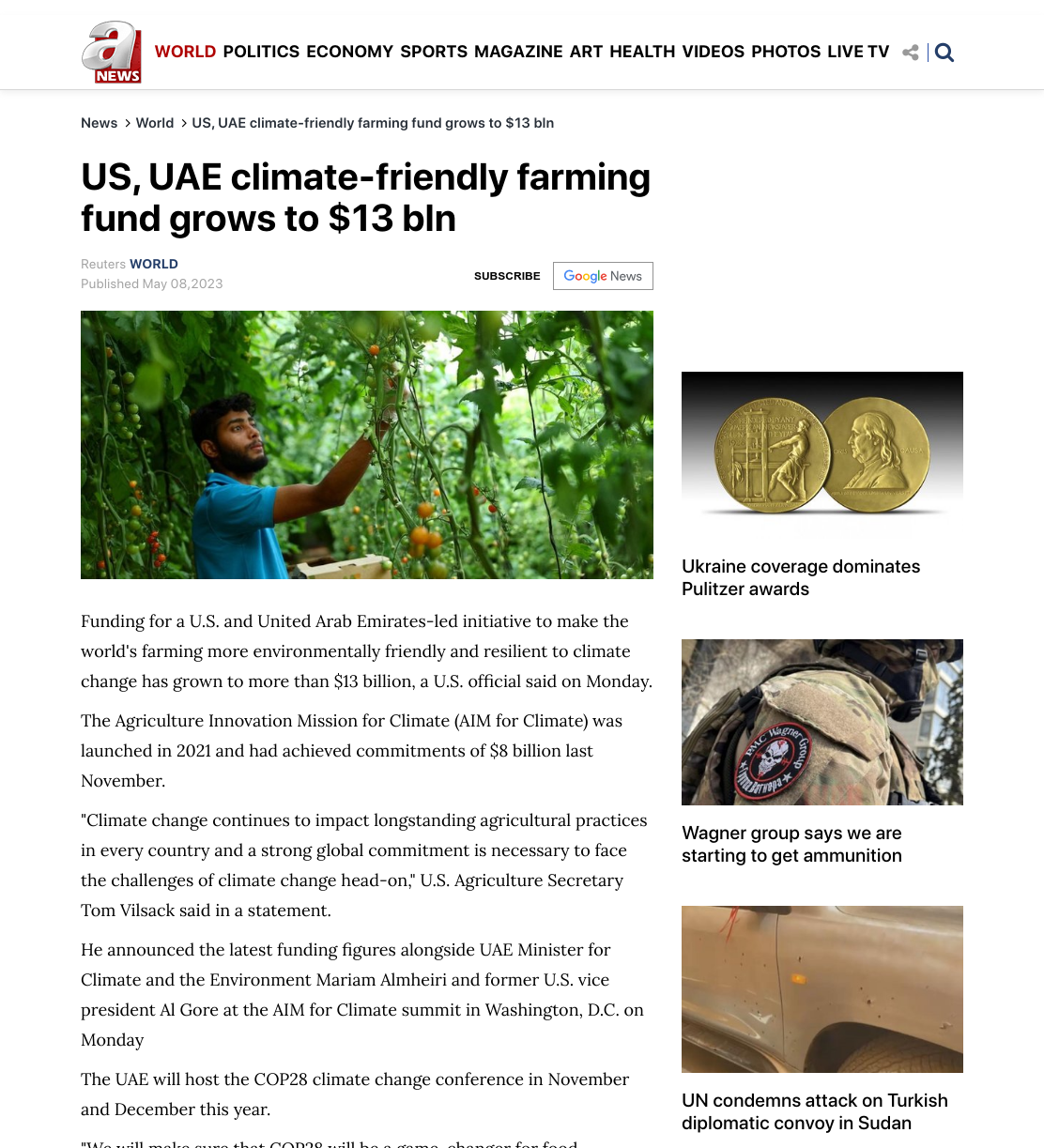This screenshot has width=1044, height=1148.
Task: Go to VIDEOS
Action: tap(713, 52)
